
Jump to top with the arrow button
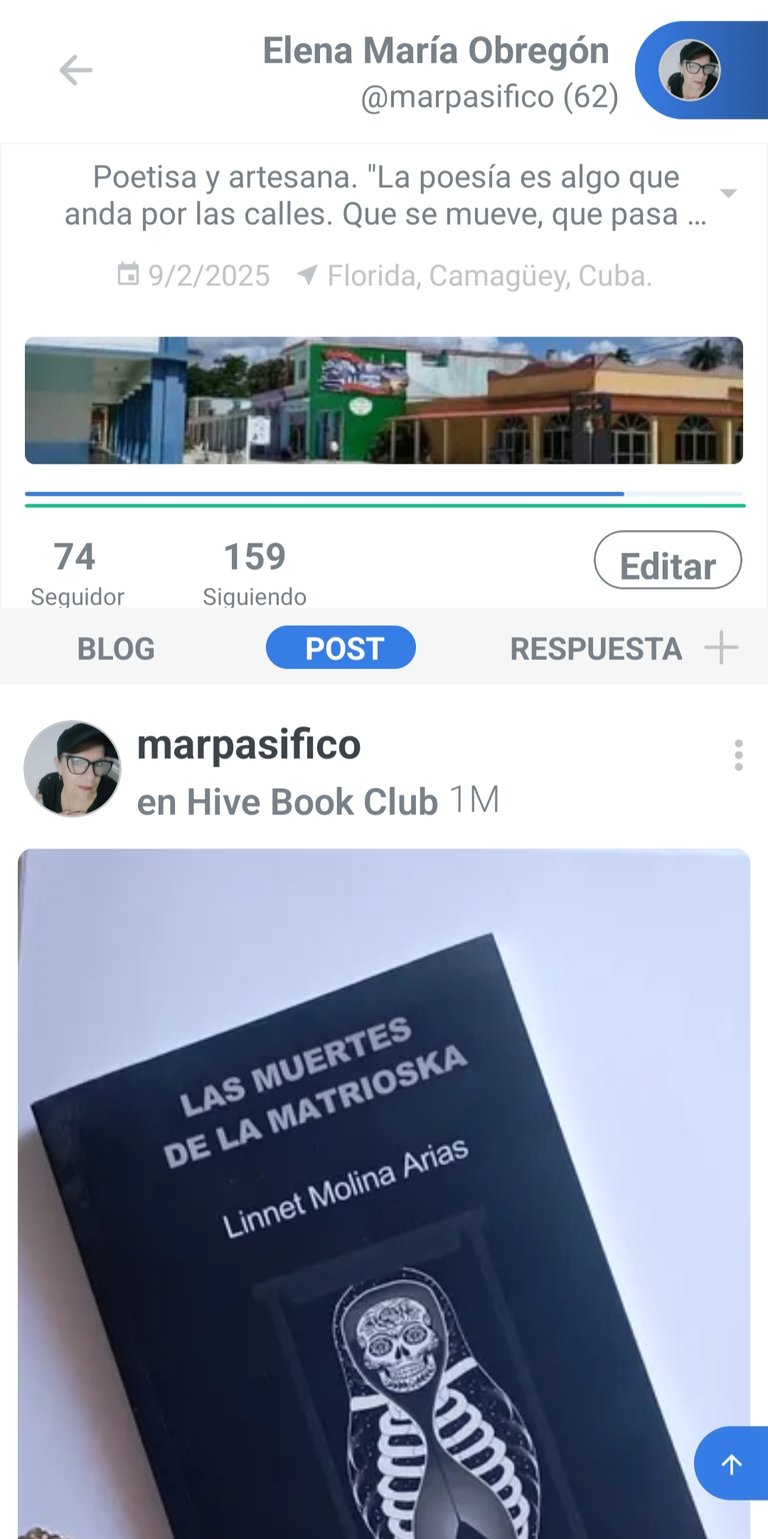coord(731,1464)
